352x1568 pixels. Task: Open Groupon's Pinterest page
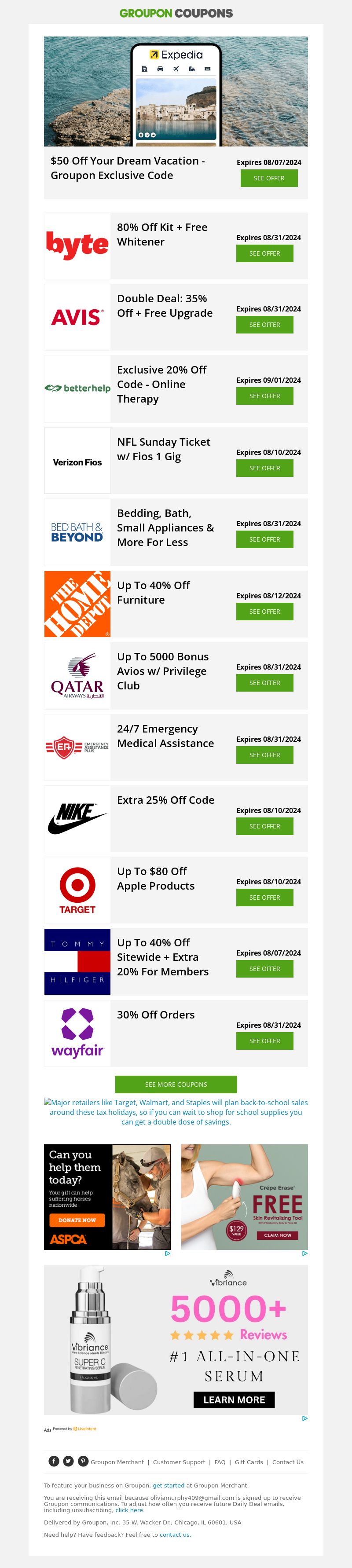click(83, 1461)
